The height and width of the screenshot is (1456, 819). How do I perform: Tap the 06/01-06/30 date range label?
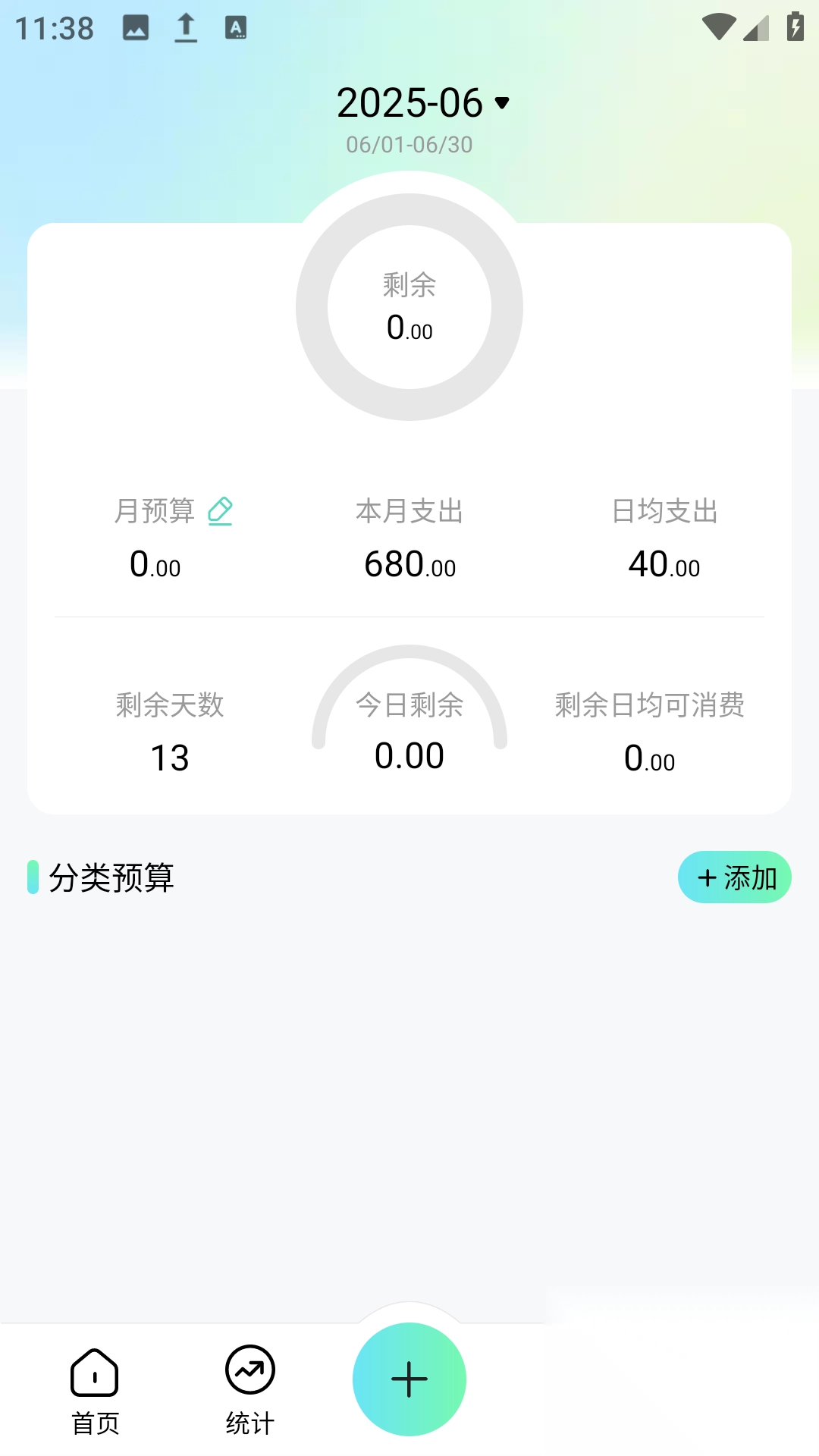(409, 144)
